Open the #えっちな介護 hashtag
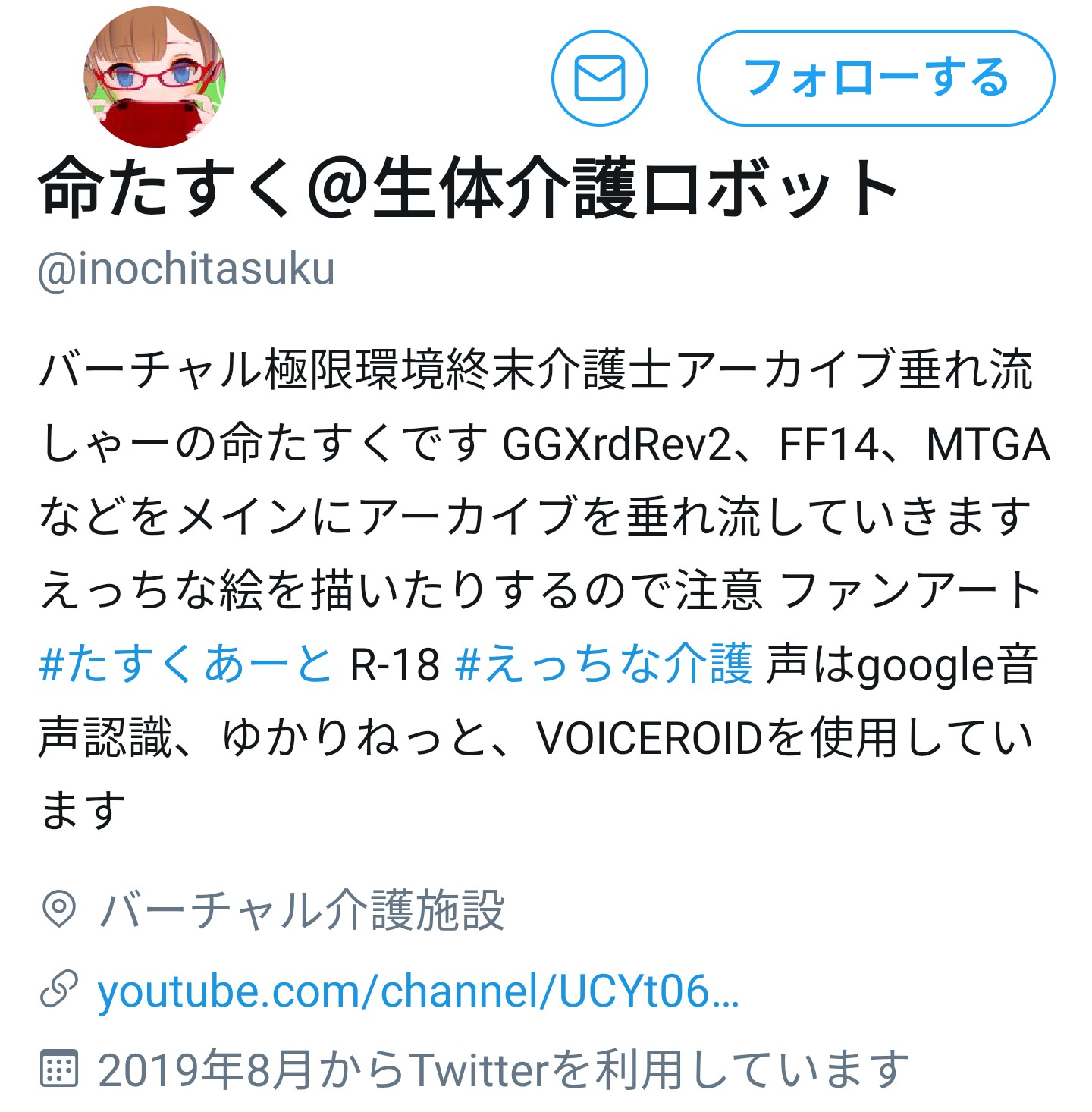The height and width of the screenshot is (1112, 1092). point(604,664)
